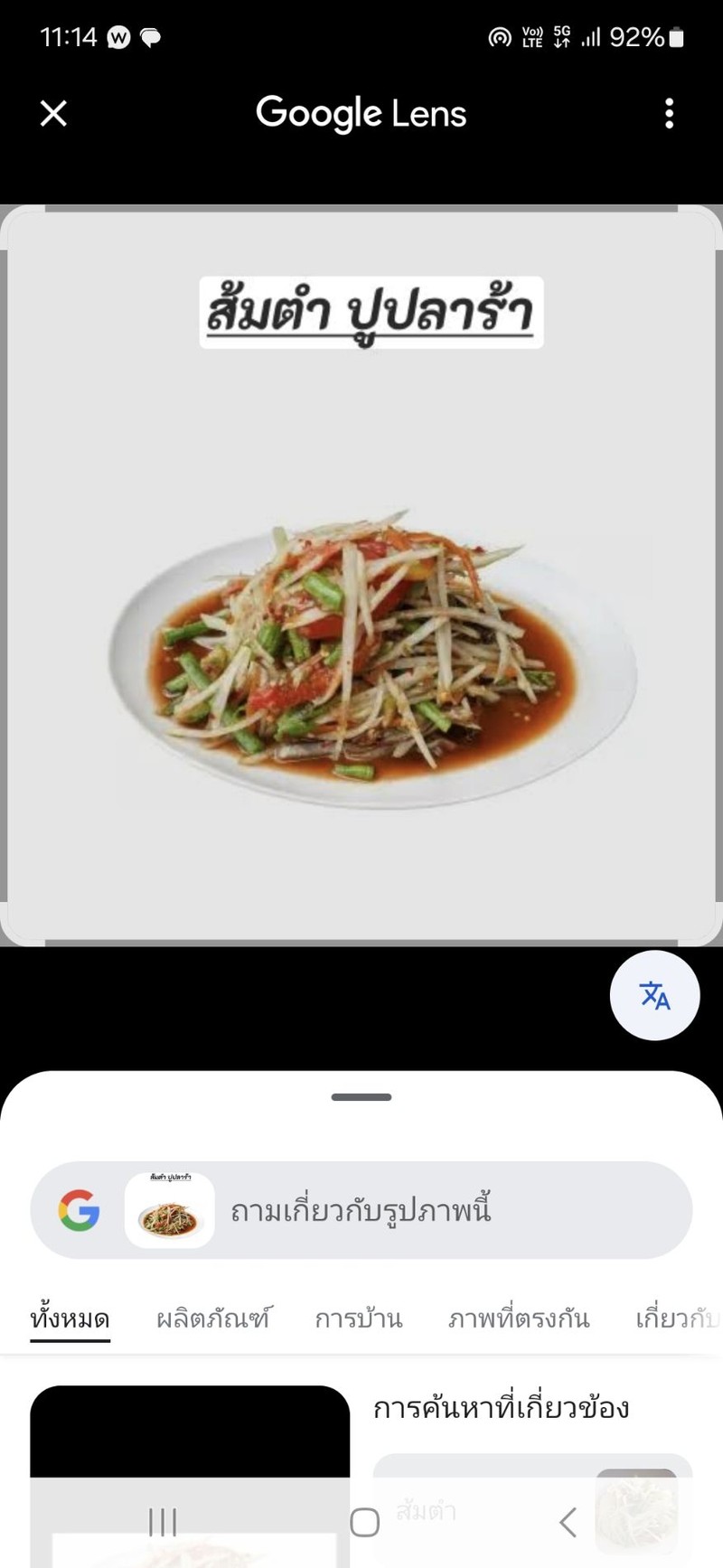Switch to the การบ้าน tab
723x1568 pixels.
(359, 1319)
